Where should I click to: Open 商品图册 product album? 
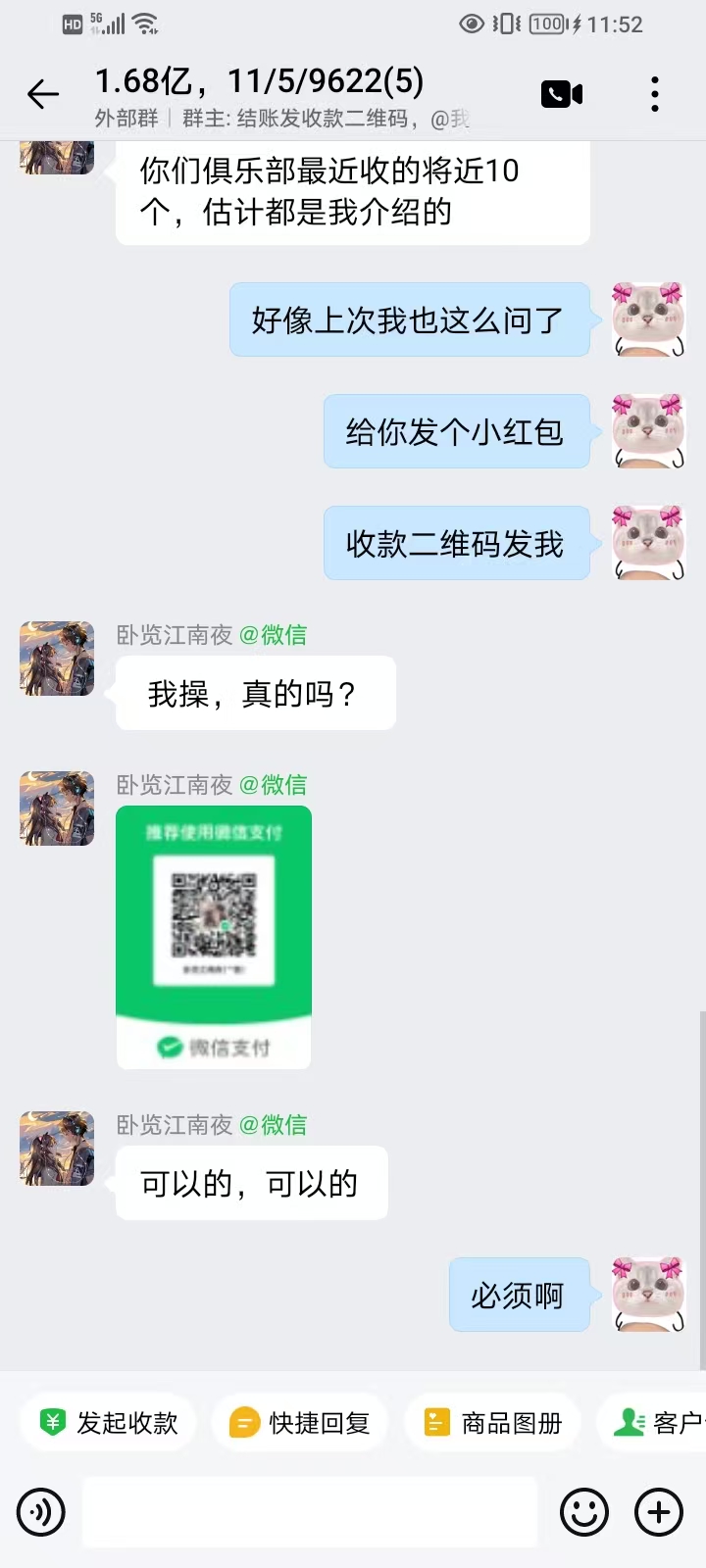point(492,1422)
